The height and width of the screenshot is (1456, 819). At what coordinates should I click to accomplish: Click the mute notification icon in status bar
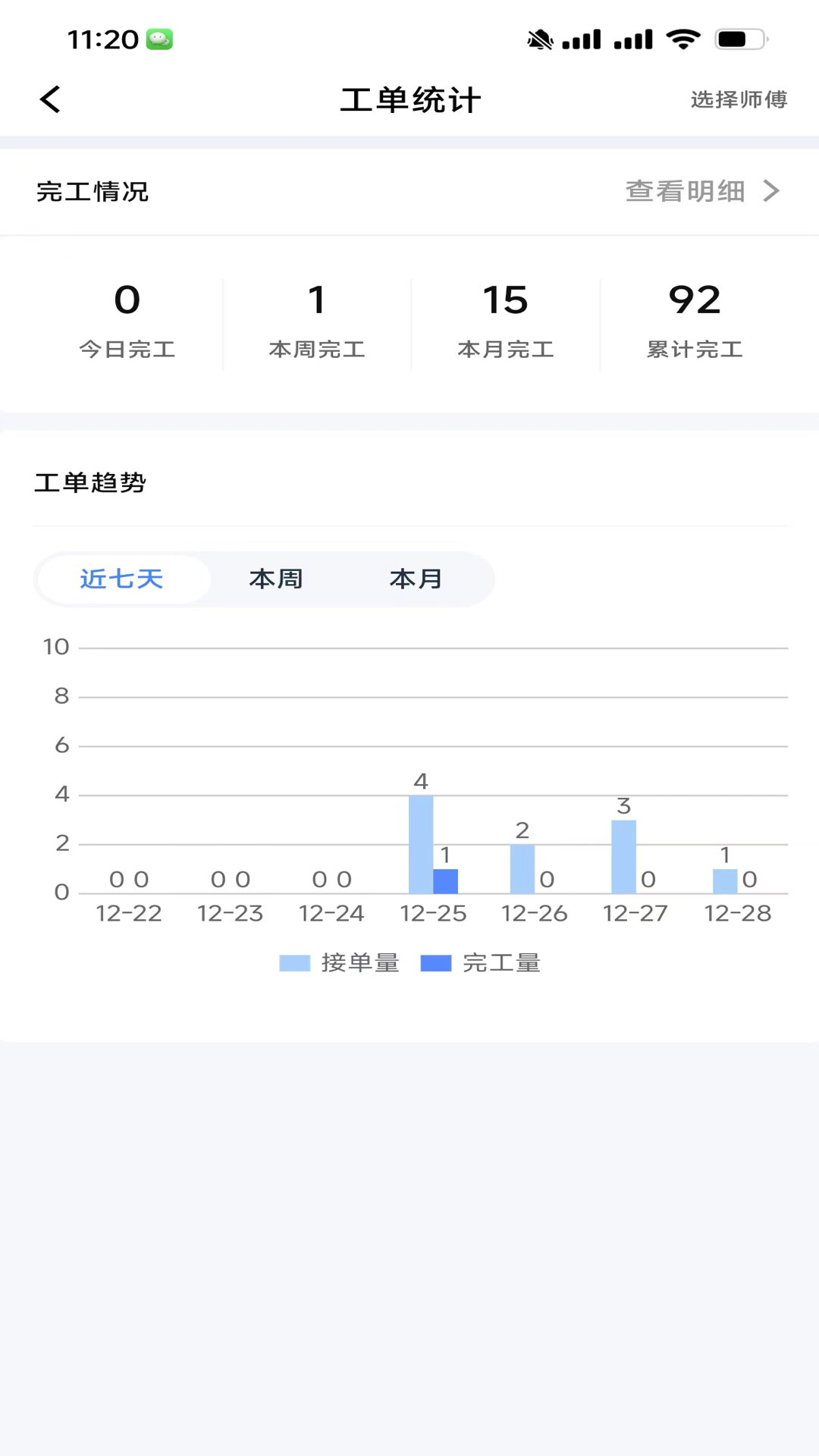click(541, 39)
